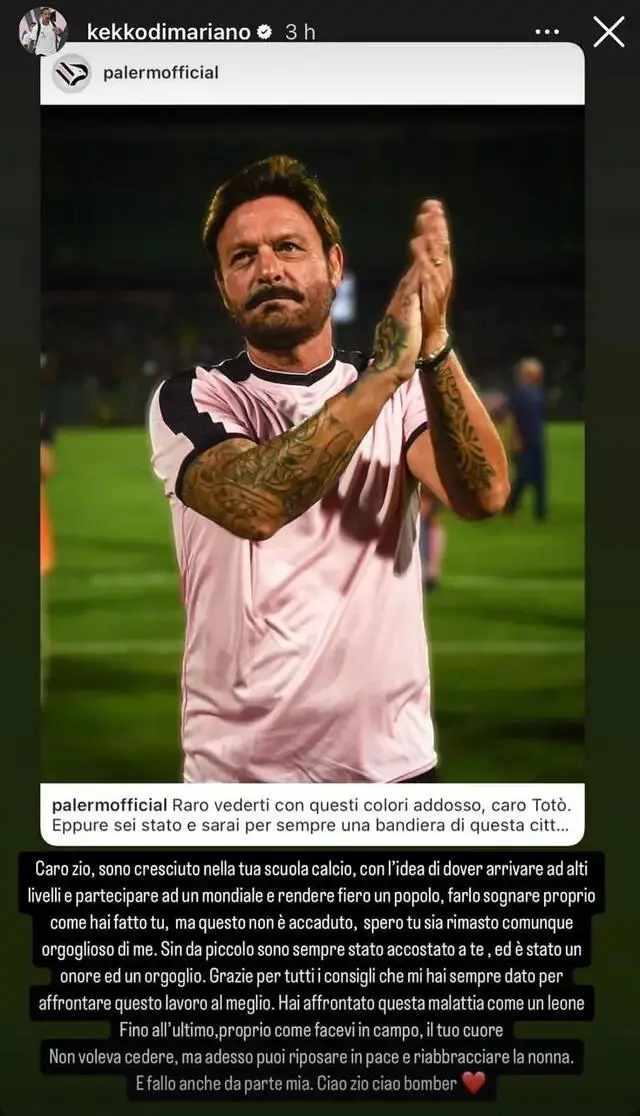Open the kekkodimariano username link
The width and height of the screenshot is (640, 1116).
click(x=168, y=32)
